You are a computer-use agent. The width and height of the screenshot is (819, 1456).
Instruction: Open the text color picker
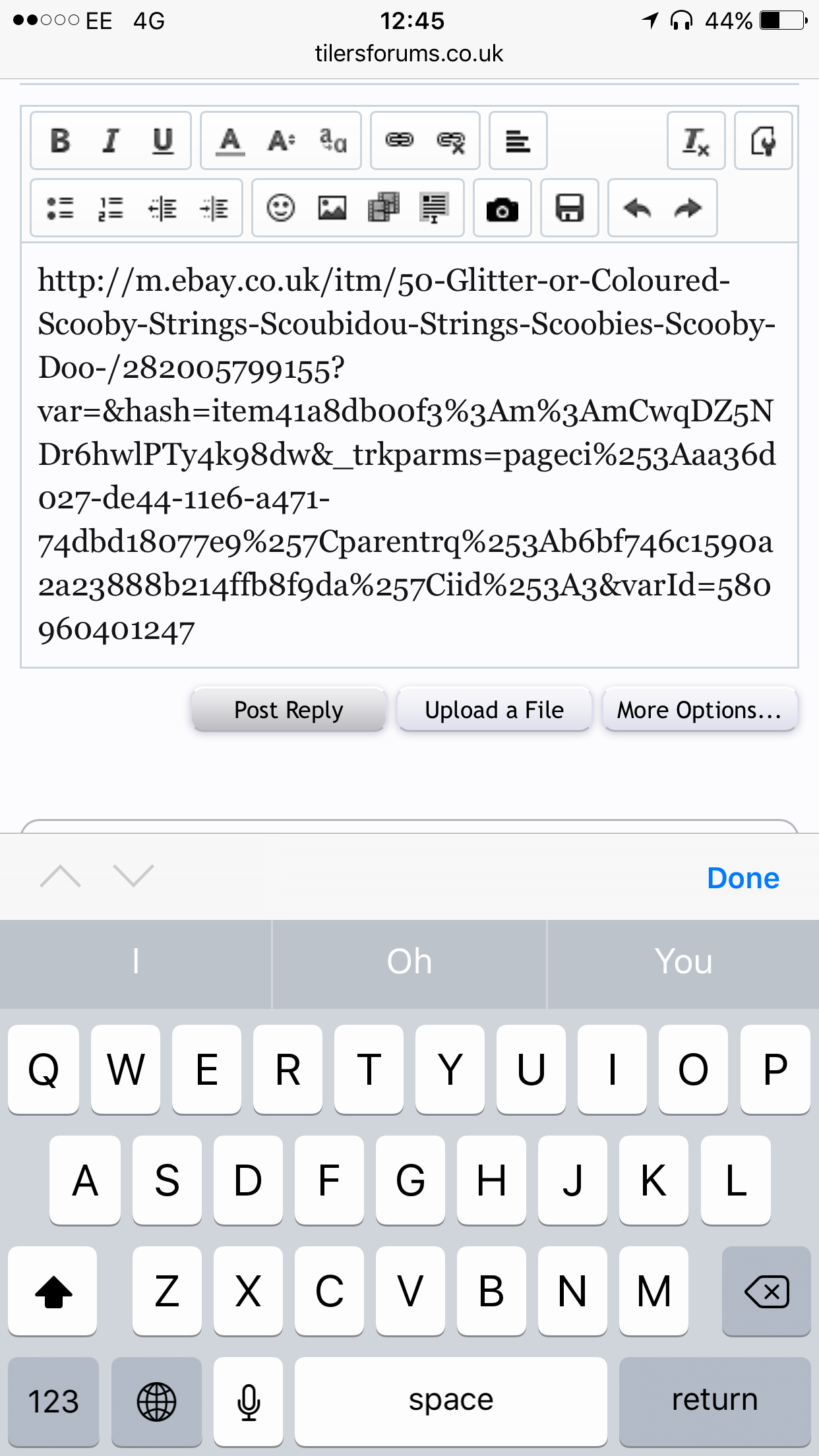pyautogui.click(x=230, y=140)
